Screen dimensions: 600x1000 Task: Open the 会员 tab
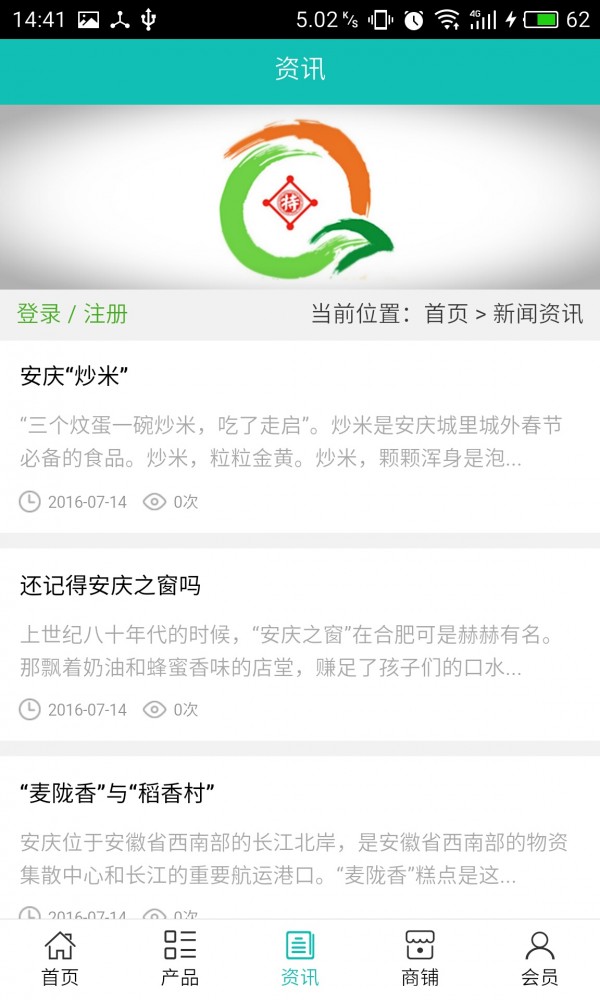pyautogui.click(x=540, y=958)
